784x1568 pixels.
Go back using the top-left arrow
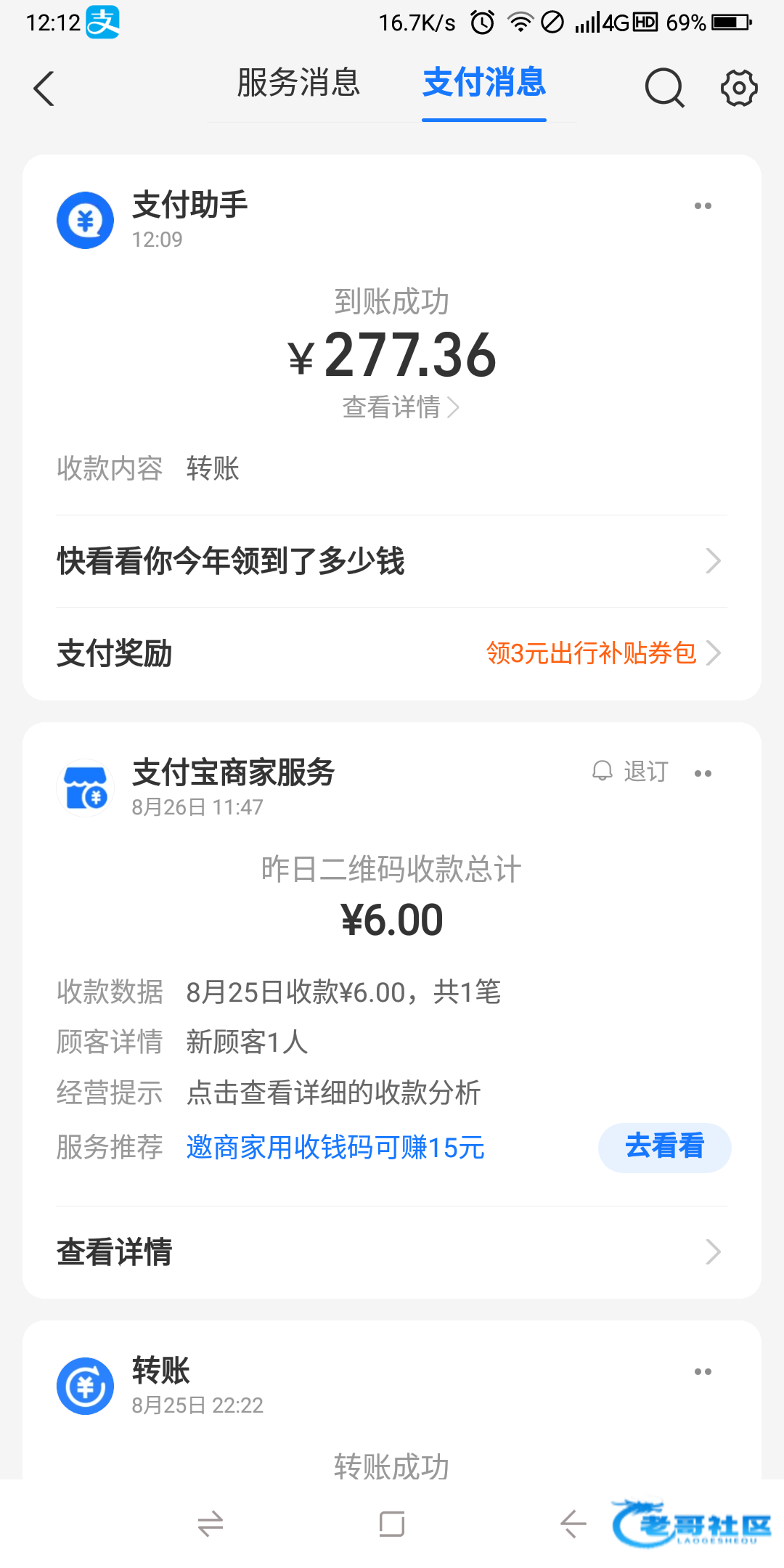[x=44, y=89]
